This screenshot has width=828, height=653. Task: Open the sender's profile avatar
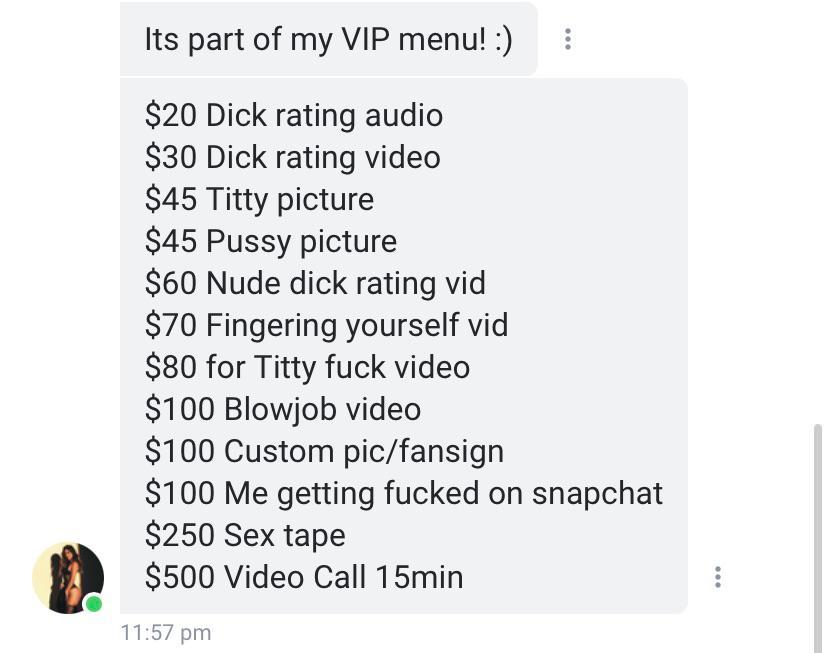pos(68,578)
